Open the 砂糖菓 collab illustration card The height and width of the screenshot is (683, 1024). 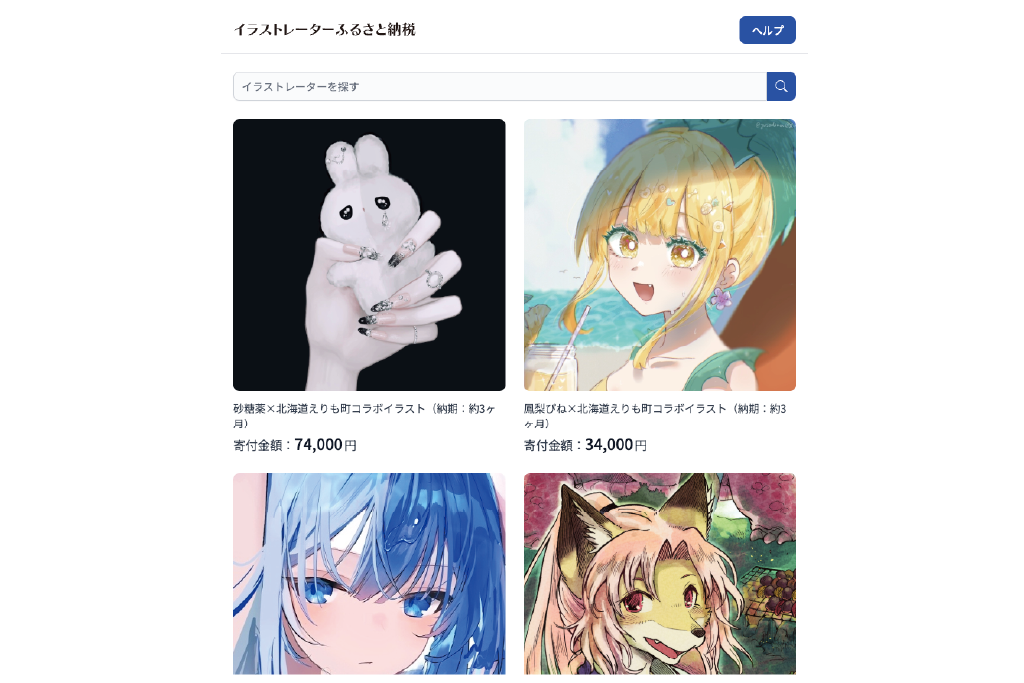(x=369, y=255)
